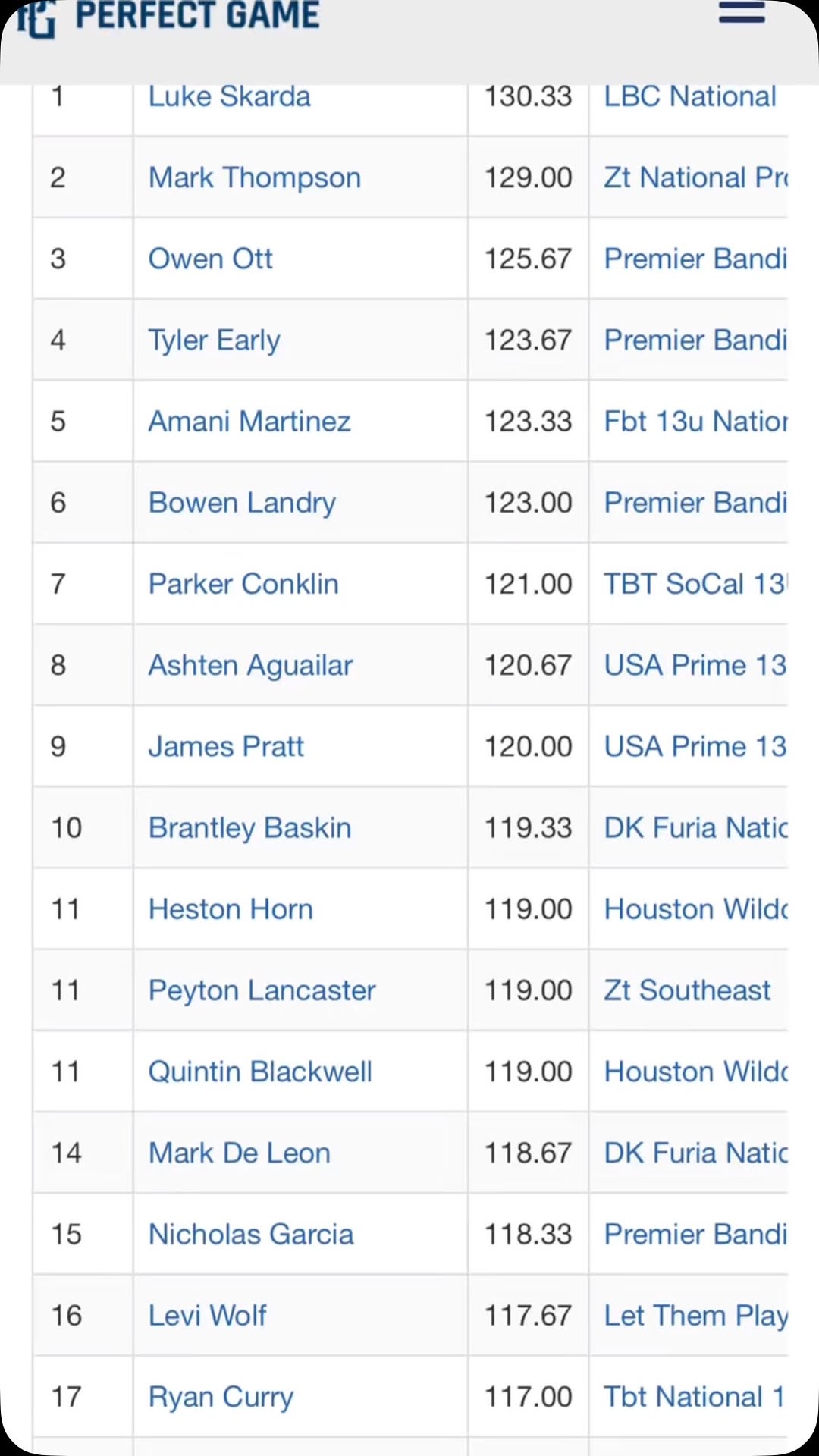Open Mark Thompson's profile link
The width and height of the screenshot is (819, 1456).
[x=254, y=178]
